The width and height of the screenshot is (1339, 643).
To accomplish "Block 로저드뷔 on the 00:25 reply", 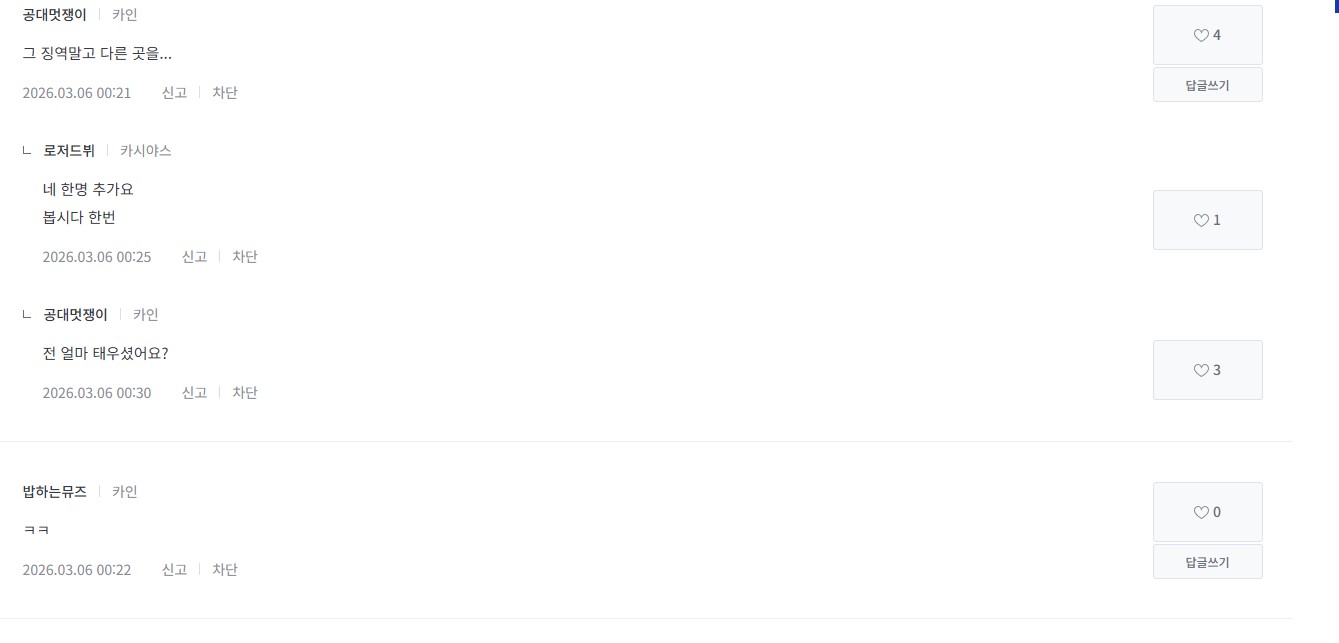I will 245,257.
